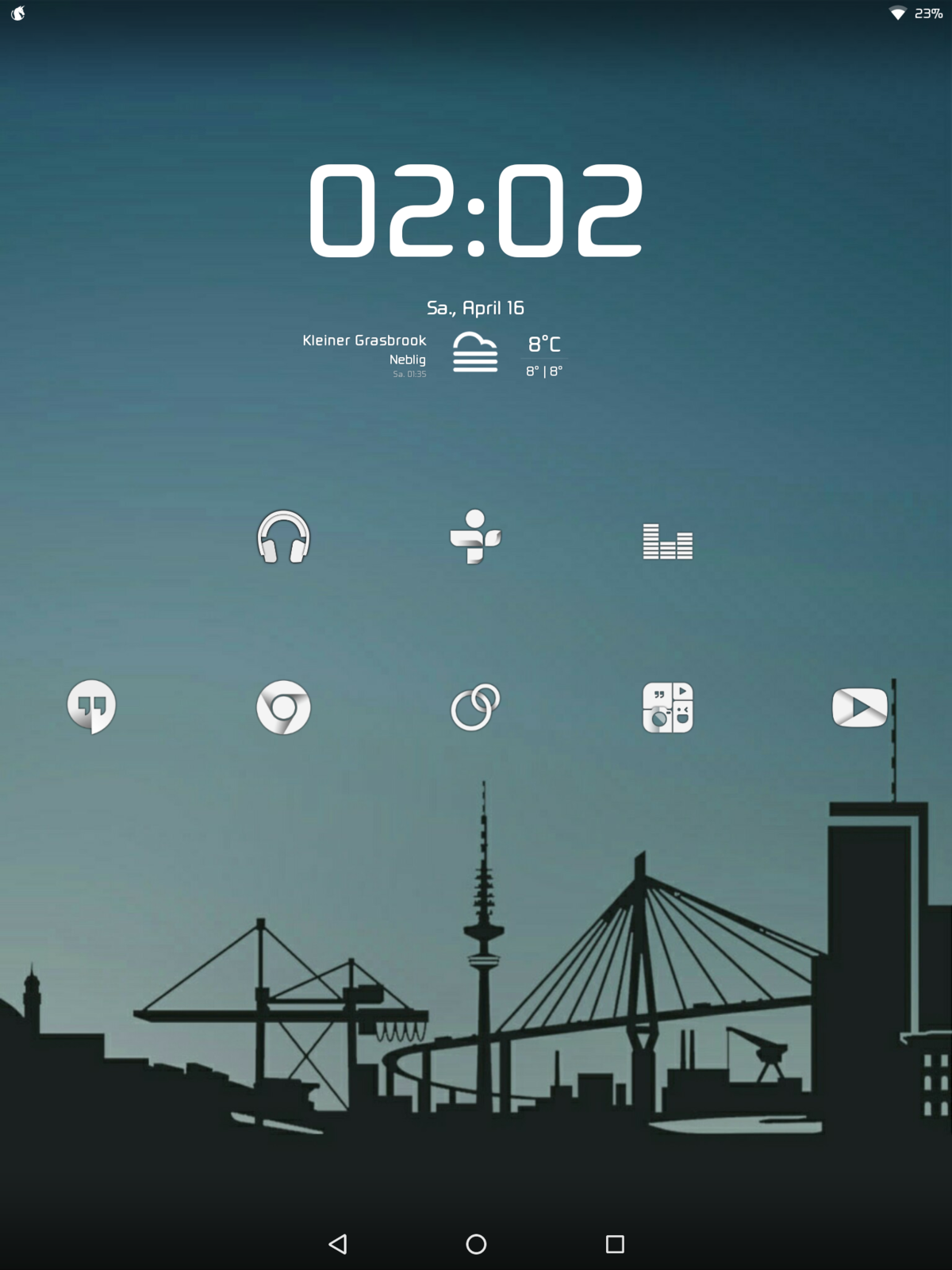Open the Hangouts chat app
This screenshot has height=1270, width=952.
click(x=91, y=706)
